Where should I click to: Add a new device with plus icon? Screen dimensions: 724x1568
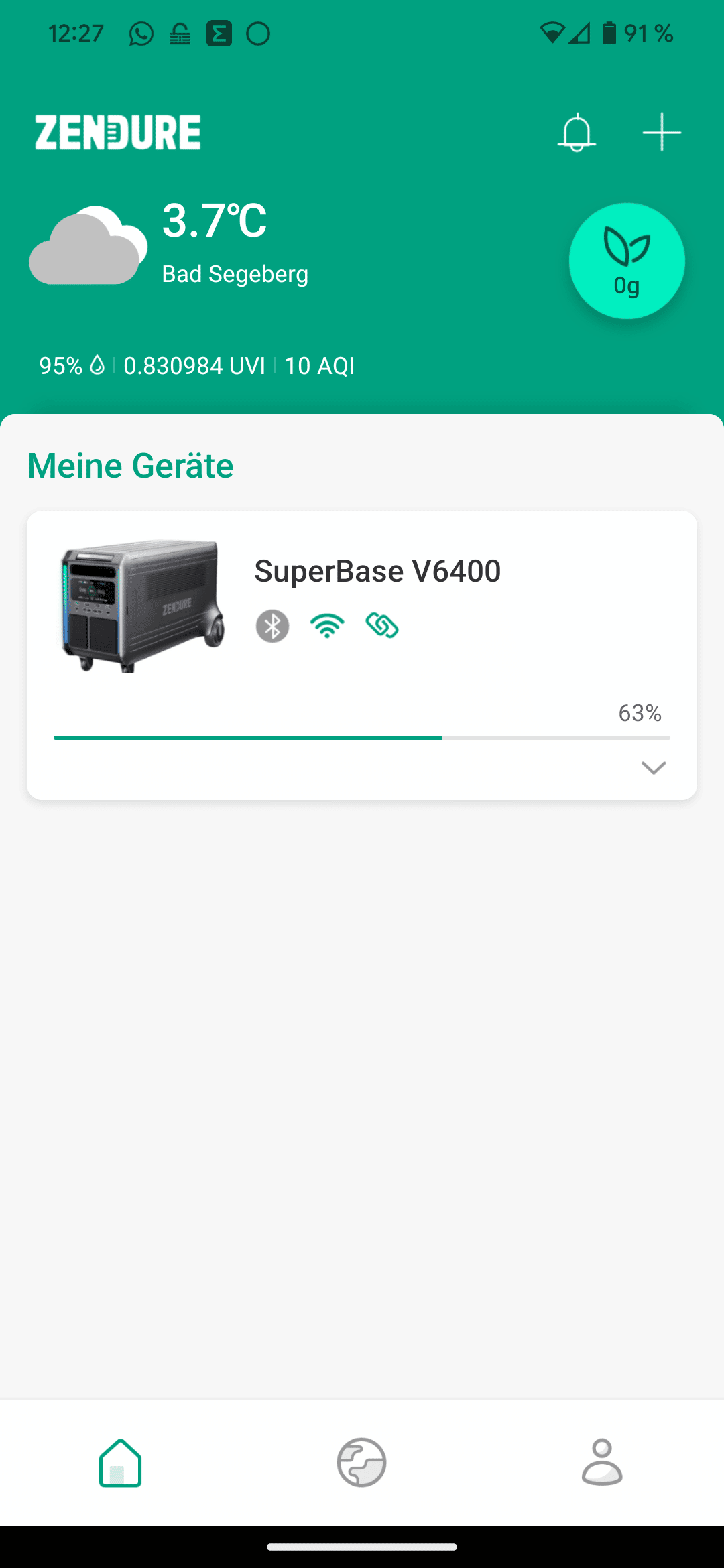(x=662, y=132)
